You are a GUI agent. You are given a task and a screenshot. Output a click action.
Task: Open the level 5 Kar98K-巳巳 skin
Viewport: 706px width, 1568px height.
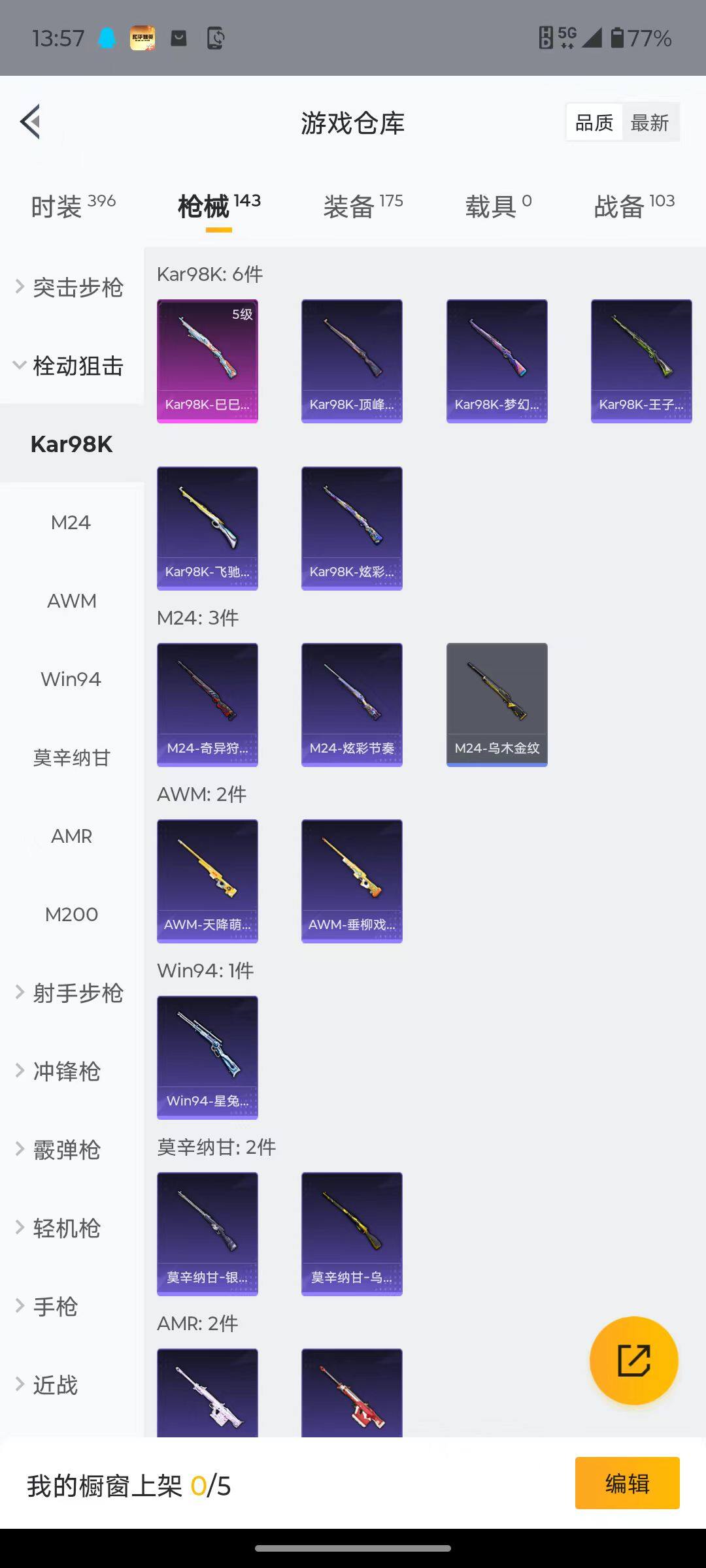[x=207, y=361]
